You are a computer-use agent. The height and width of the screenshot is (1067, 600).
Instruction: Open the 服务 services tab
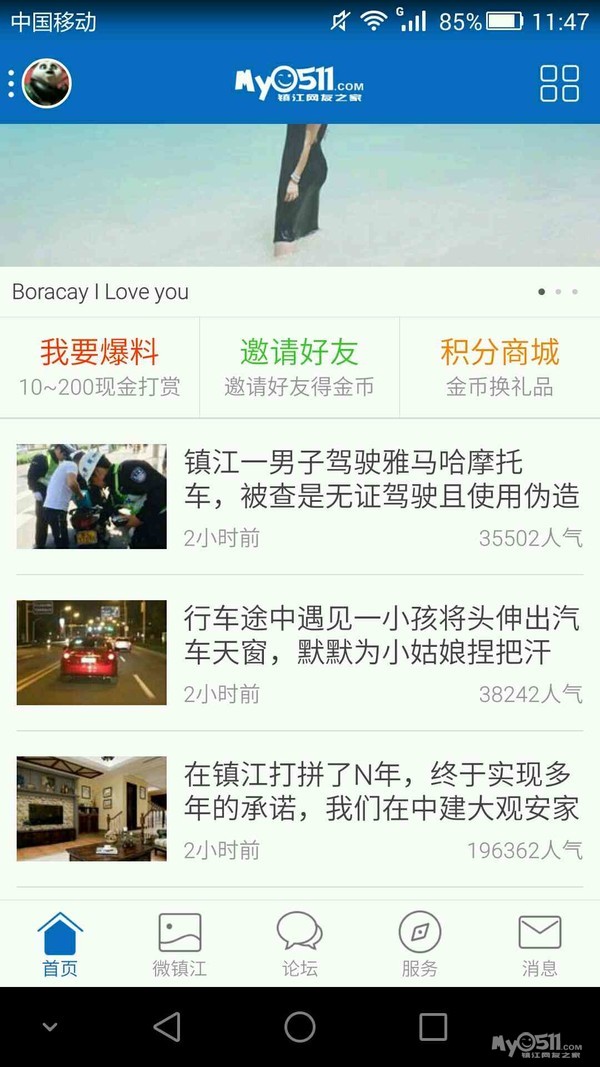pos(420,944)
